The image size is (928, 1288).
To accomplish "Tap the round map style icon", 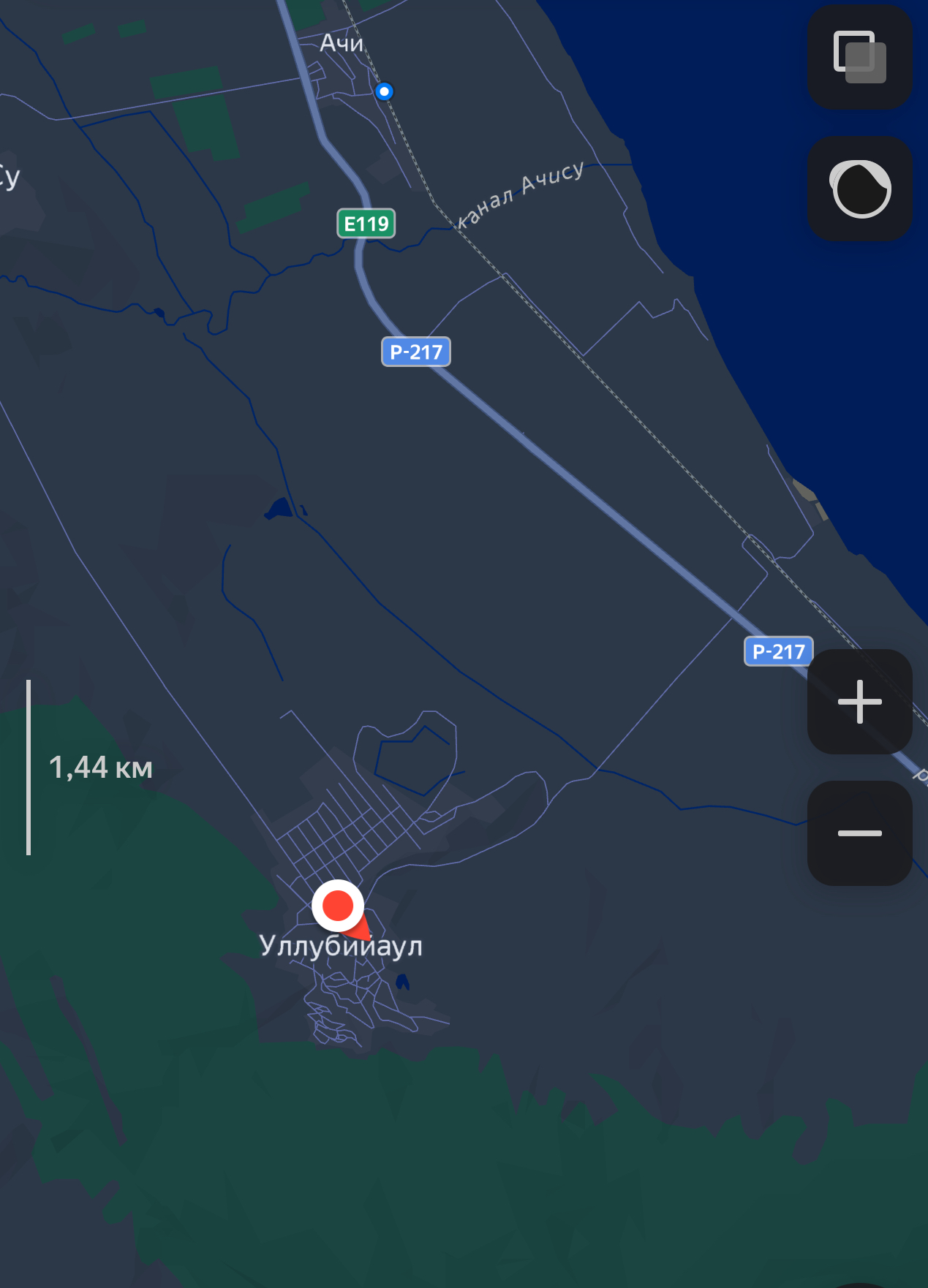I will [x=859, y=189].
